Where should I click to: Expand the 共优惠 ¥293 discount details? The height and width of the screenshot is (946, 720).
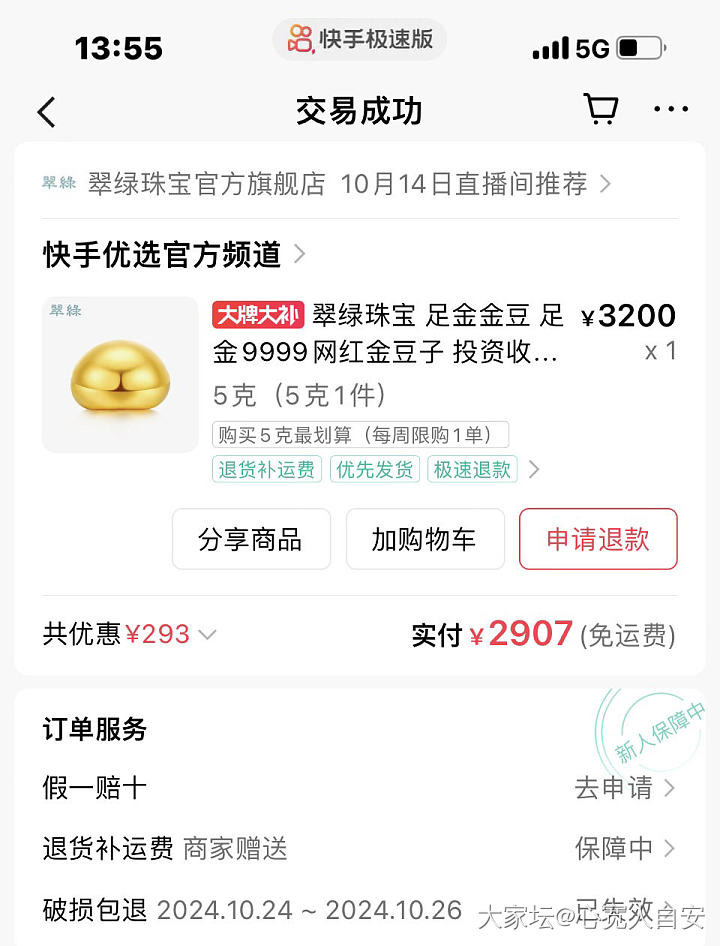[x=130, y=634]
